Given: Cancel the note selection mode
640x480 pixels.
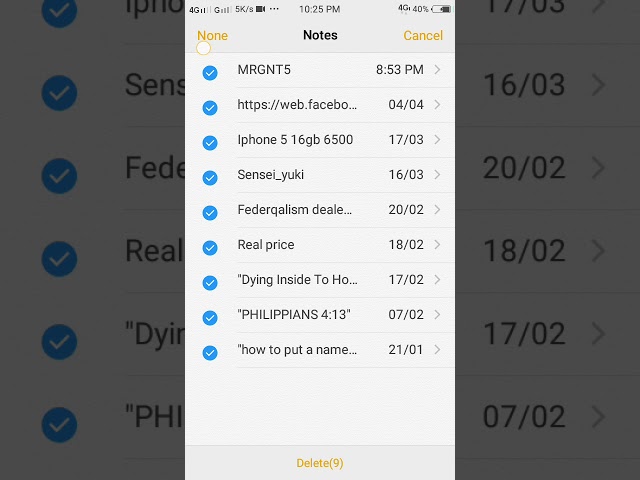Looking at the screenshot, I should tap(423, 36).
